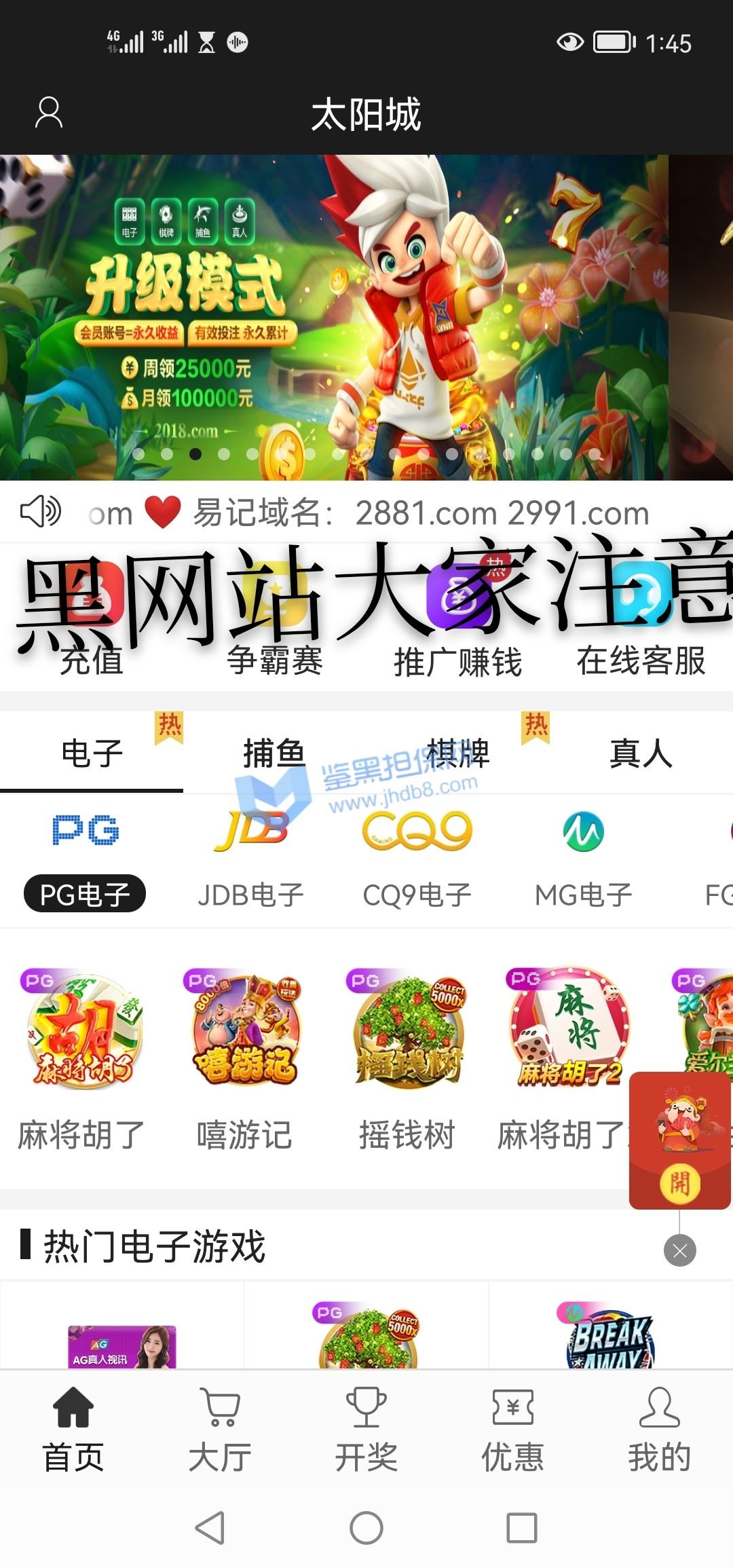Switch to the 捕鱼 category tab
This screenshot has height=1568, width=733.
coord(274,753)
